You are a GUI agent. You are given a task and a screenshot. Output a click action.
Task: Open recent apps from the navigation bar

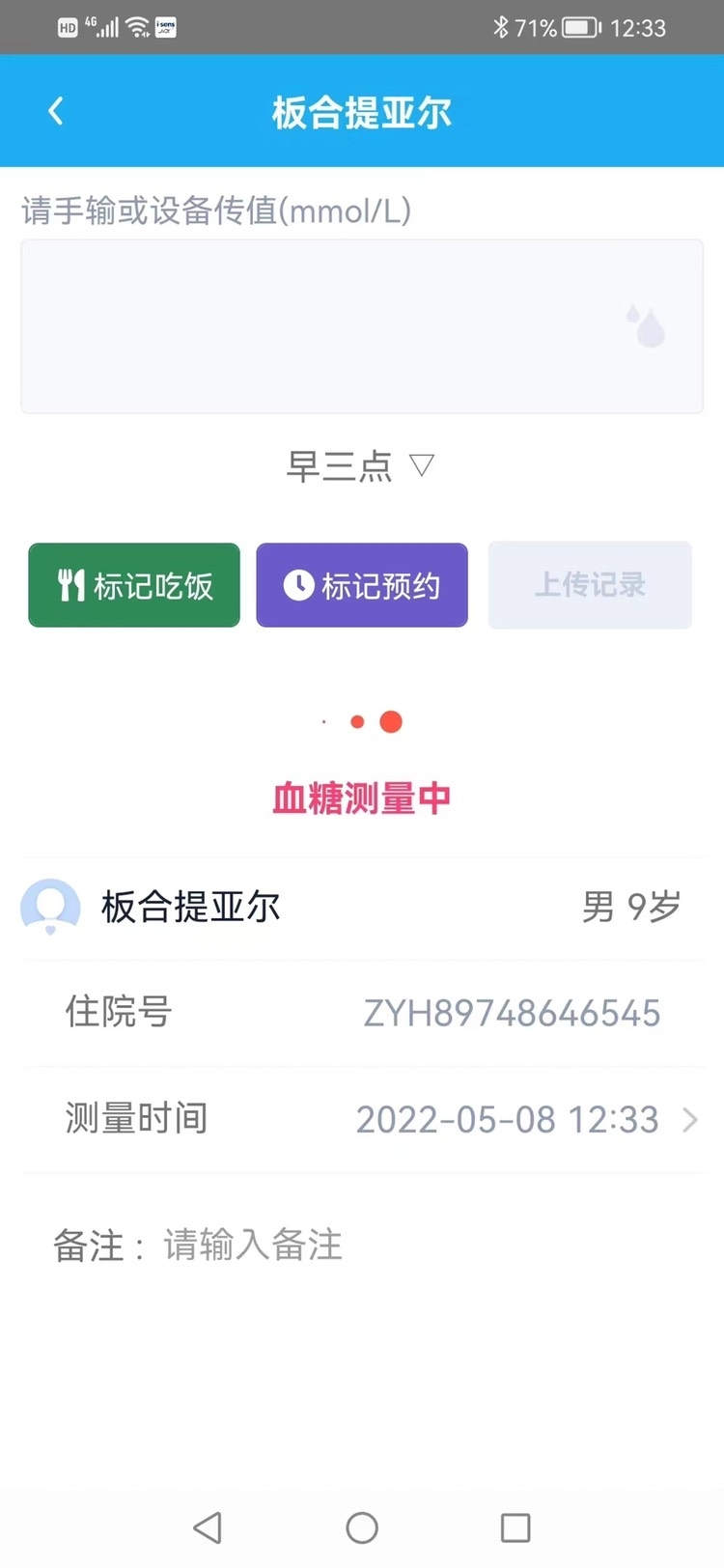point(515,1527)
